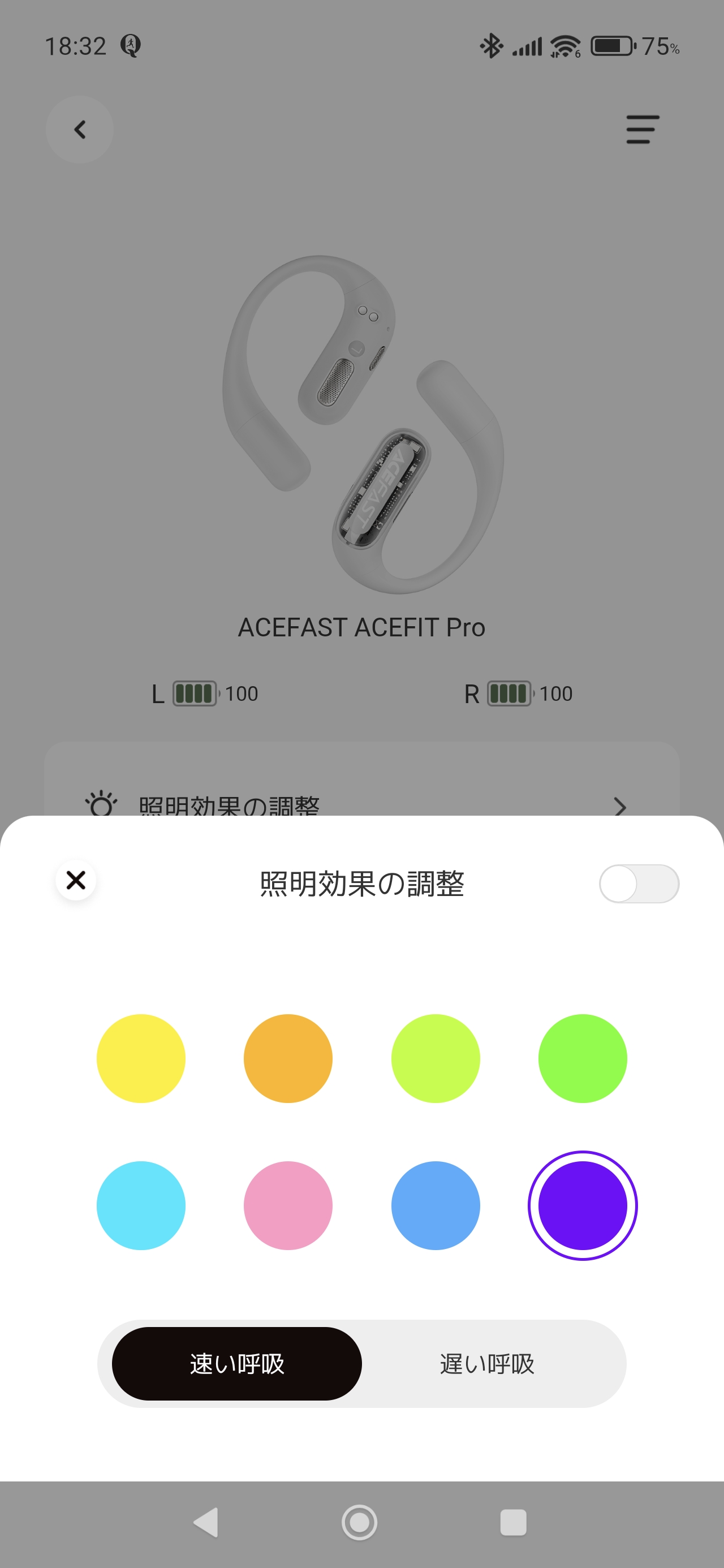The width and height of the screenshot is (724, 1568).
Task: Pick the lime yellow-green color
Action: click(x=436, y=1058)
